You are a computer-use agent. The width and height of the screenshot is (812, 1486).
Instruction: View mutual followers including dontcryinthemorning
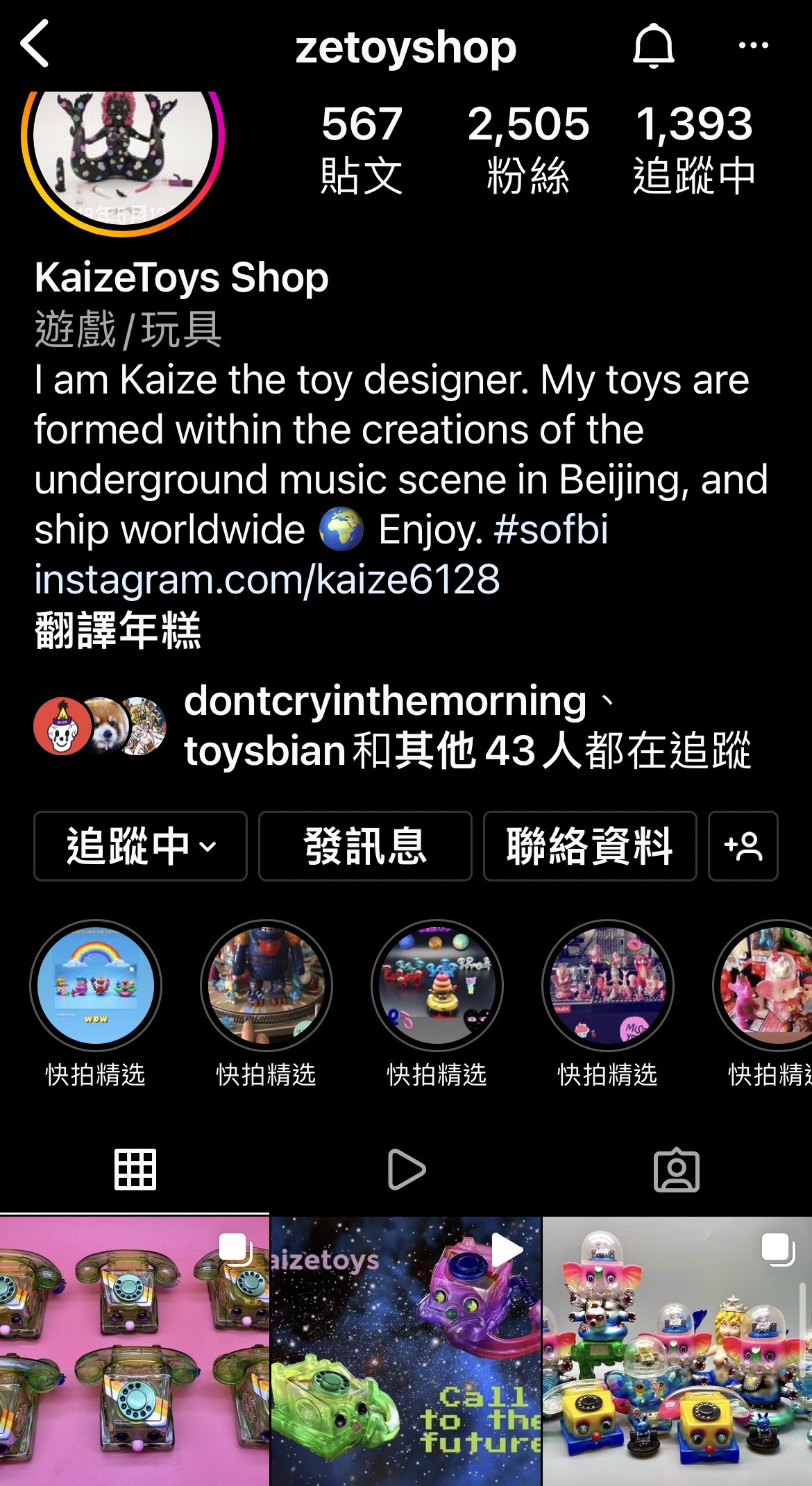coord(393,726)
